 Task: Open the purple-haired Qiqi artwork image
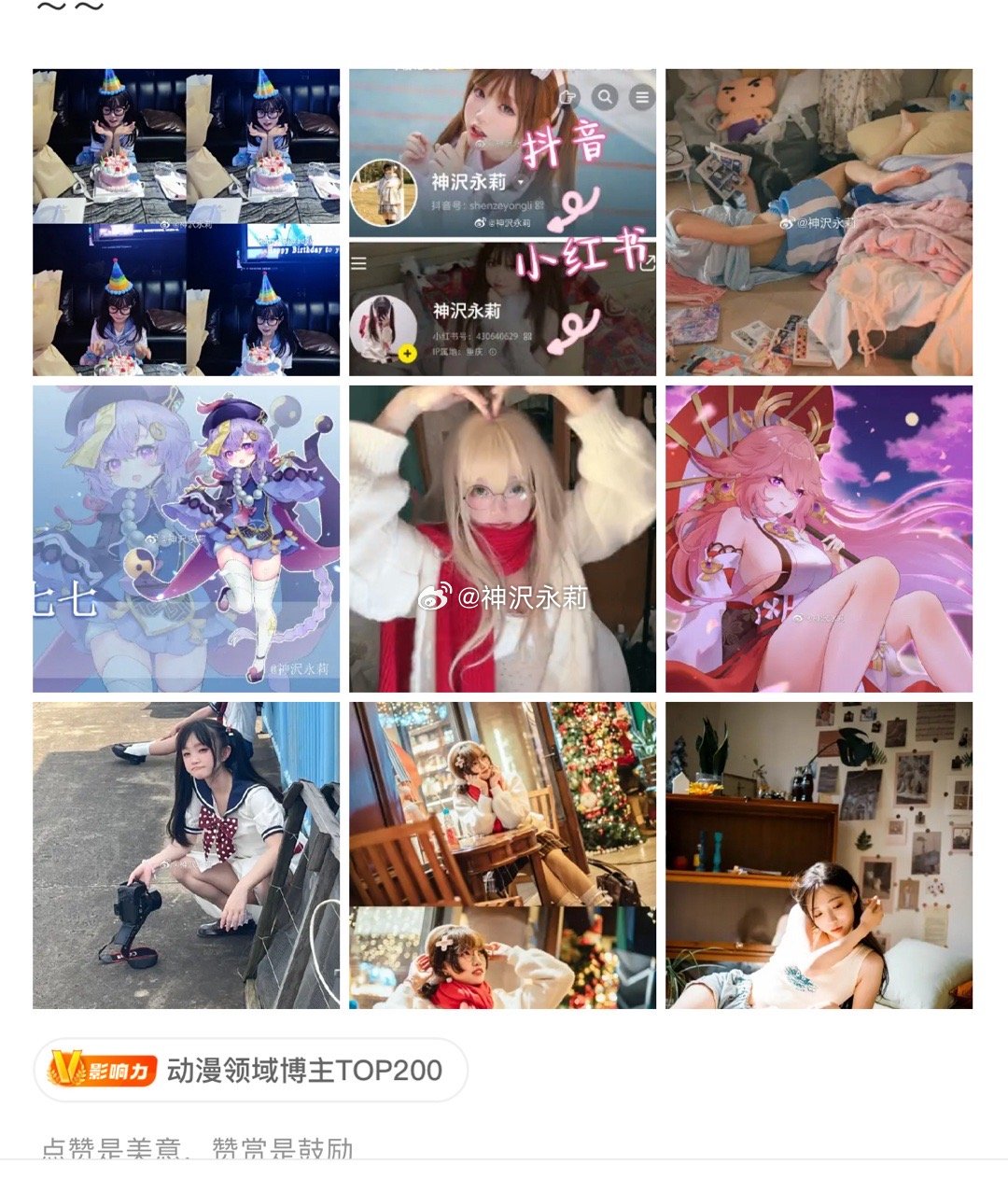(x=186, y=539)
